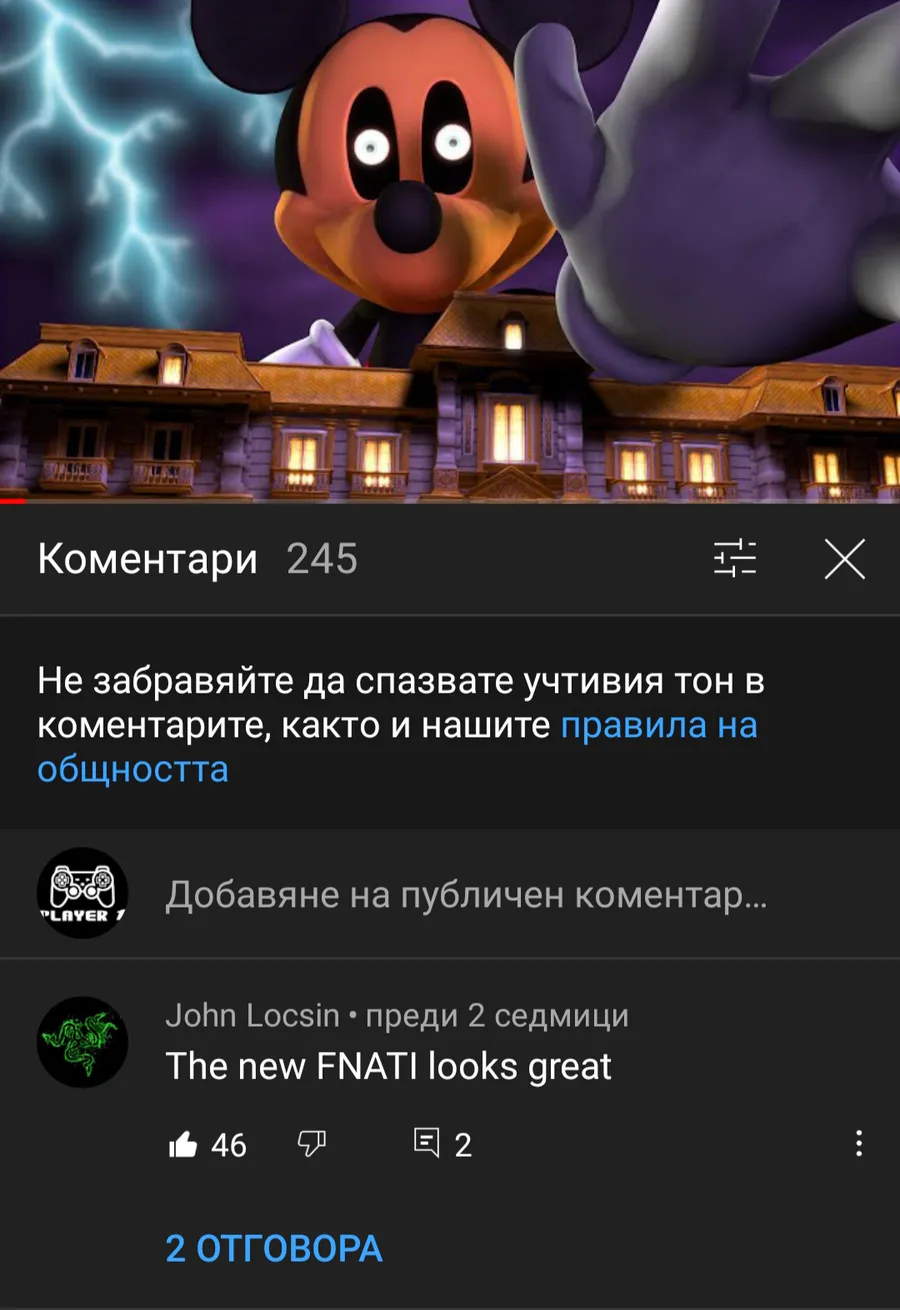Open the comment sort options
The height and width of the screenshot is (1310, 900).
[735, 559]
